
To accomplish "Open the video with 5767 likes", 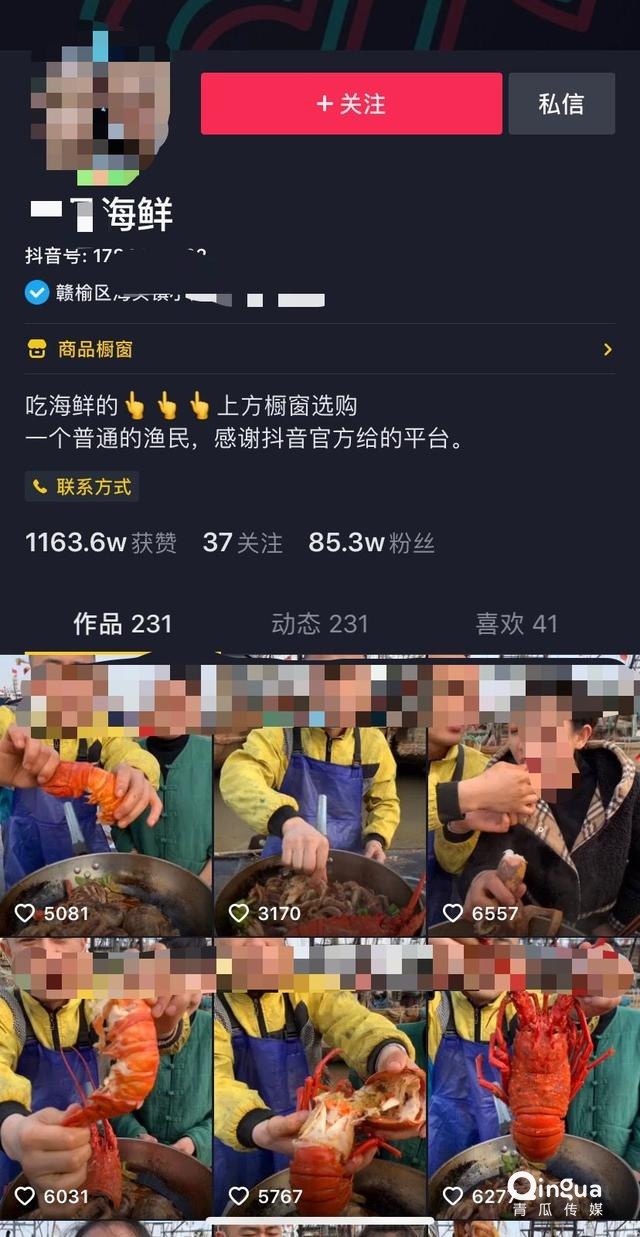I will 320,1080.
